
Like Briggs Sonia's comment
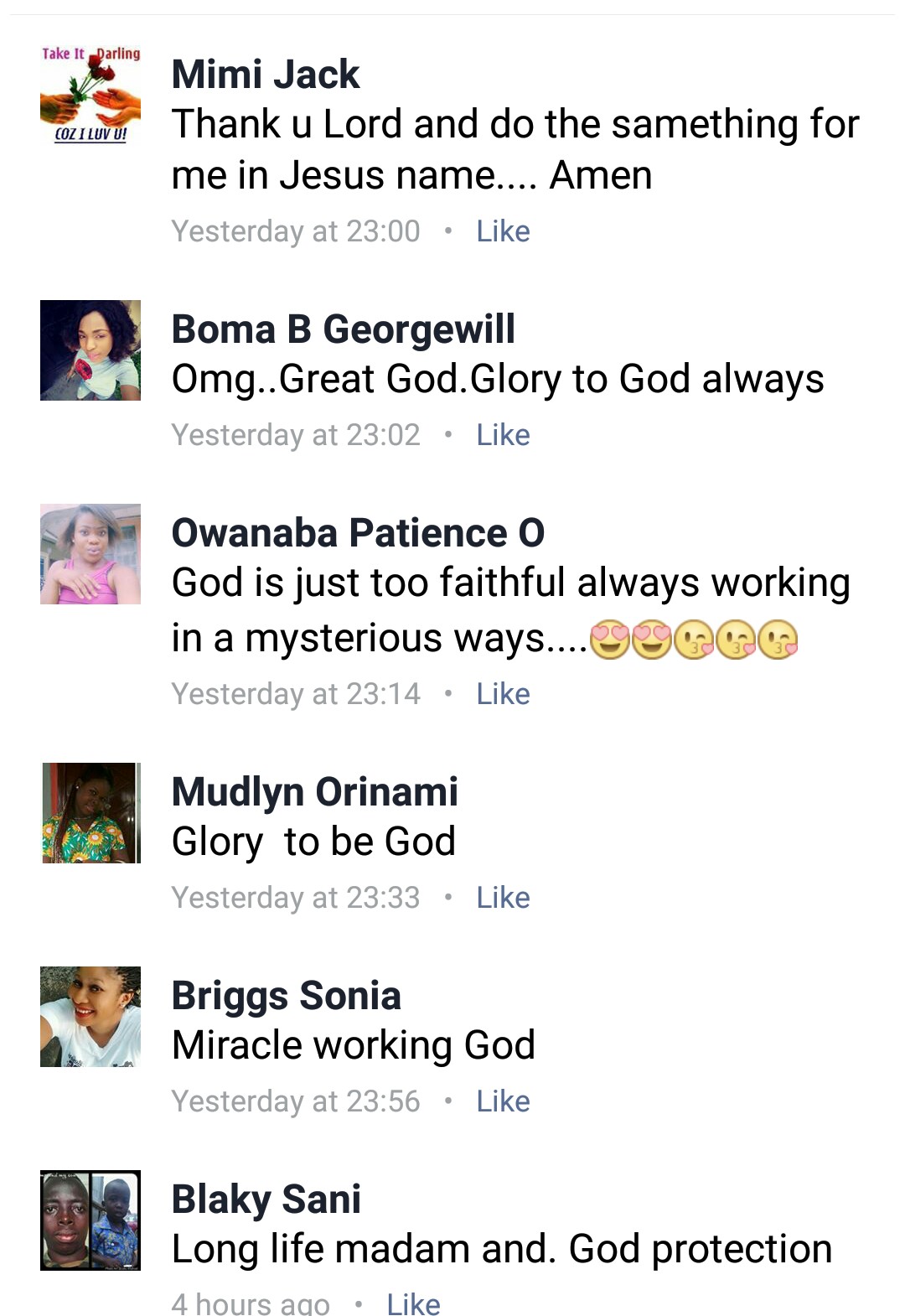pos(503,1101)
